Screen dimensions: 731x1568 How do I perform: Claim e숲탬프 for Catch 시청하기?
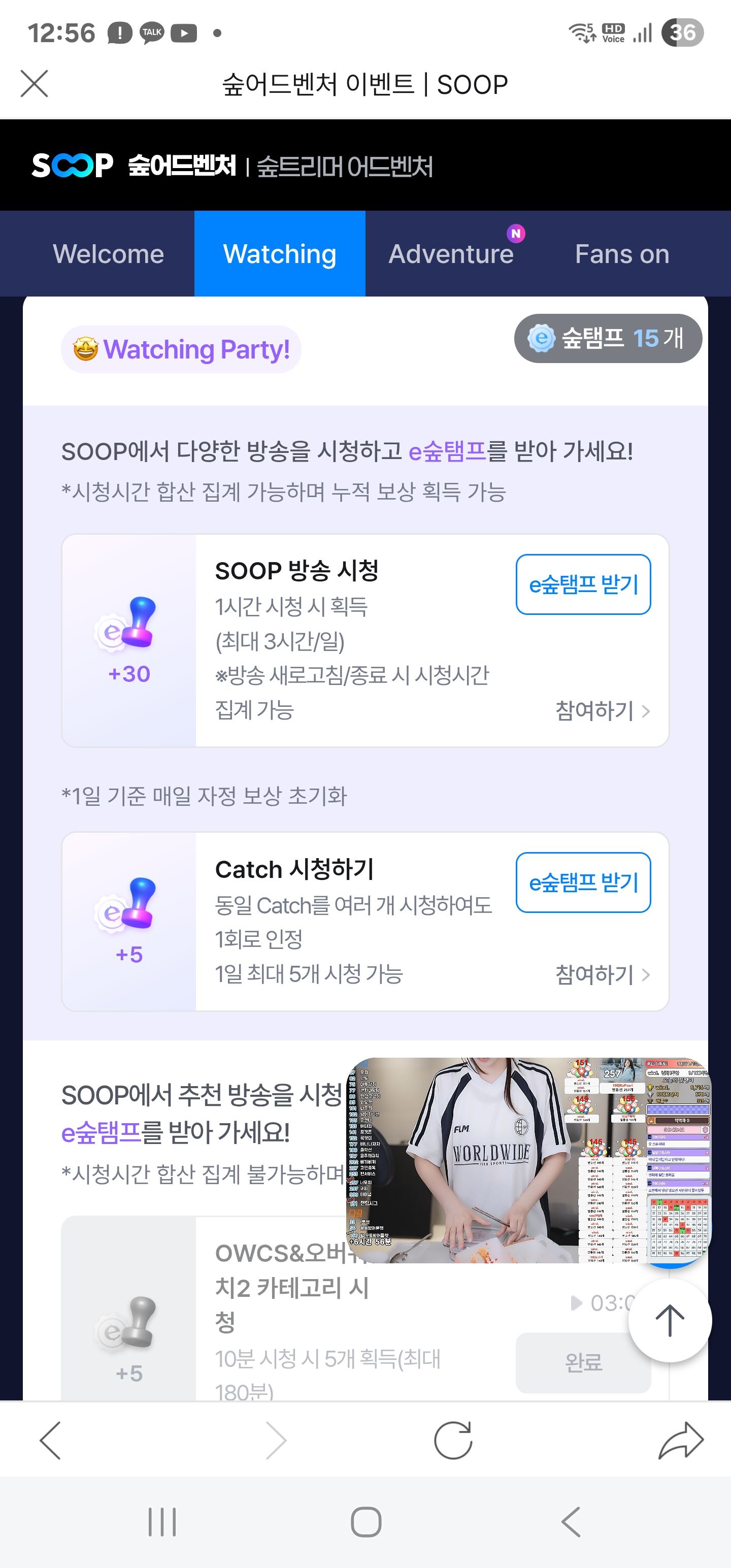tap(582, 883)
